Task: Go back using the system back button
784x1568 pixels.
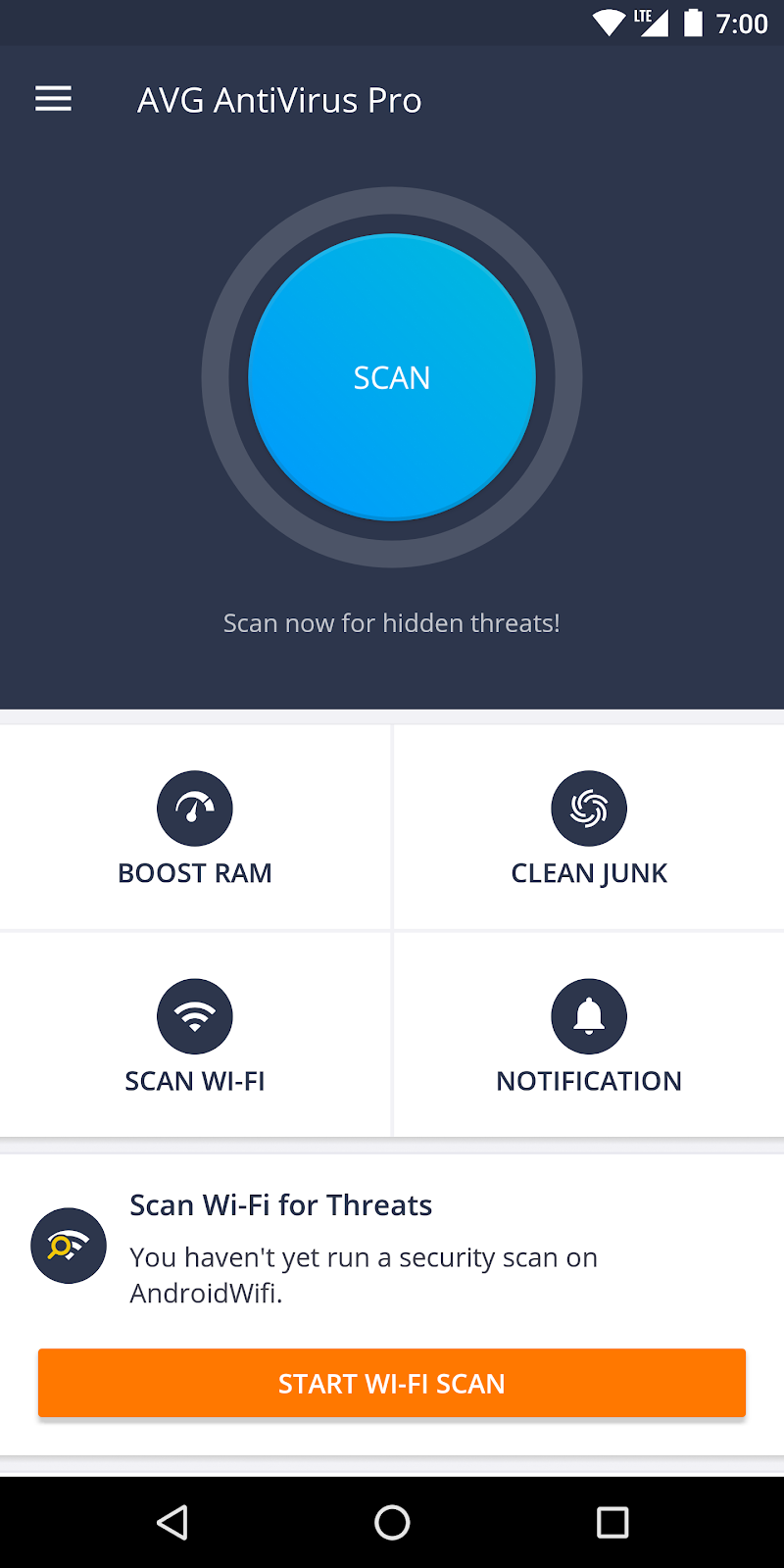Action: click(x=172, y=1522)
